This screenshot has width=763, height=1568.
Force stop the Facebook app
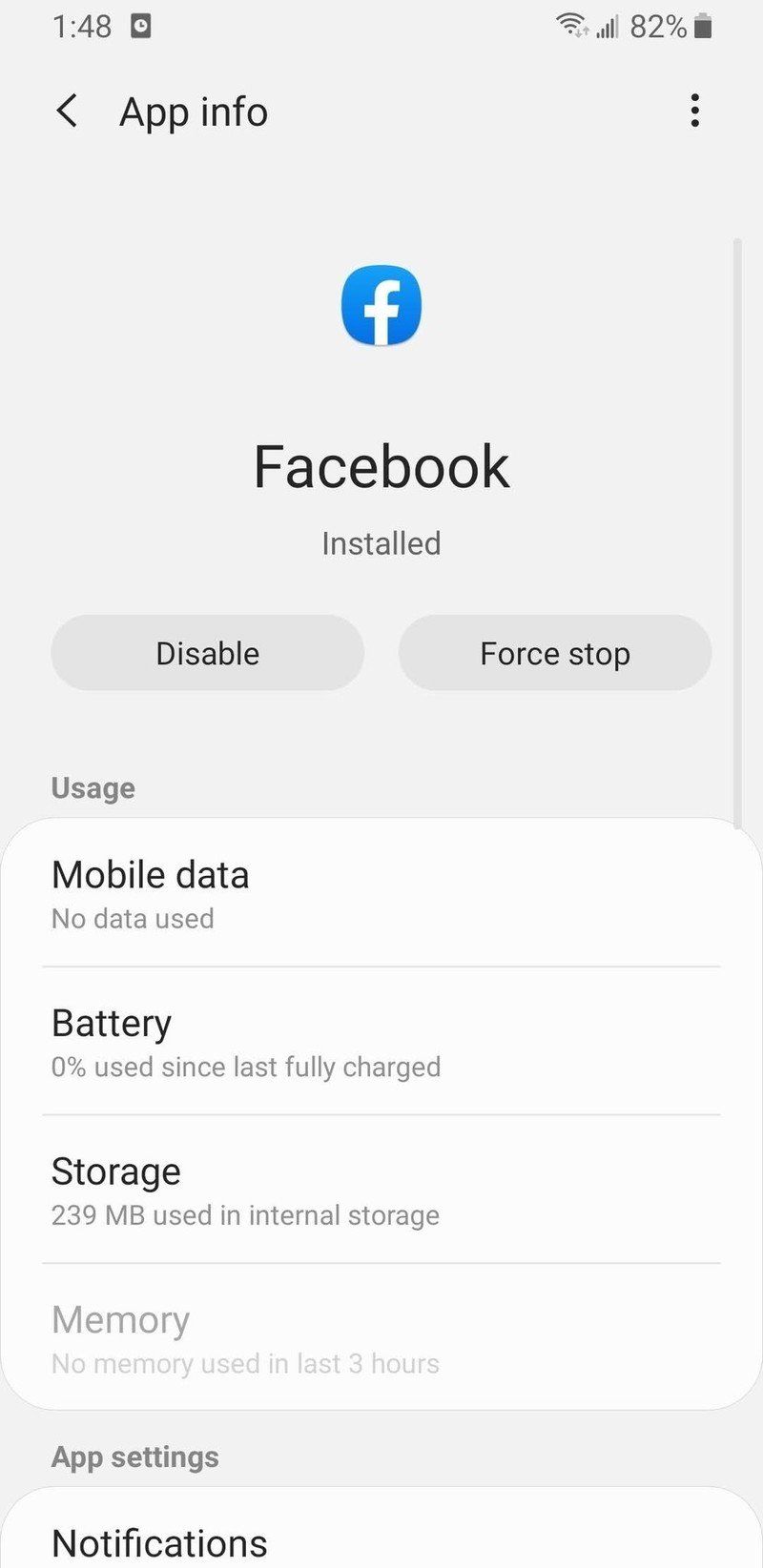[x=554, y=653]
